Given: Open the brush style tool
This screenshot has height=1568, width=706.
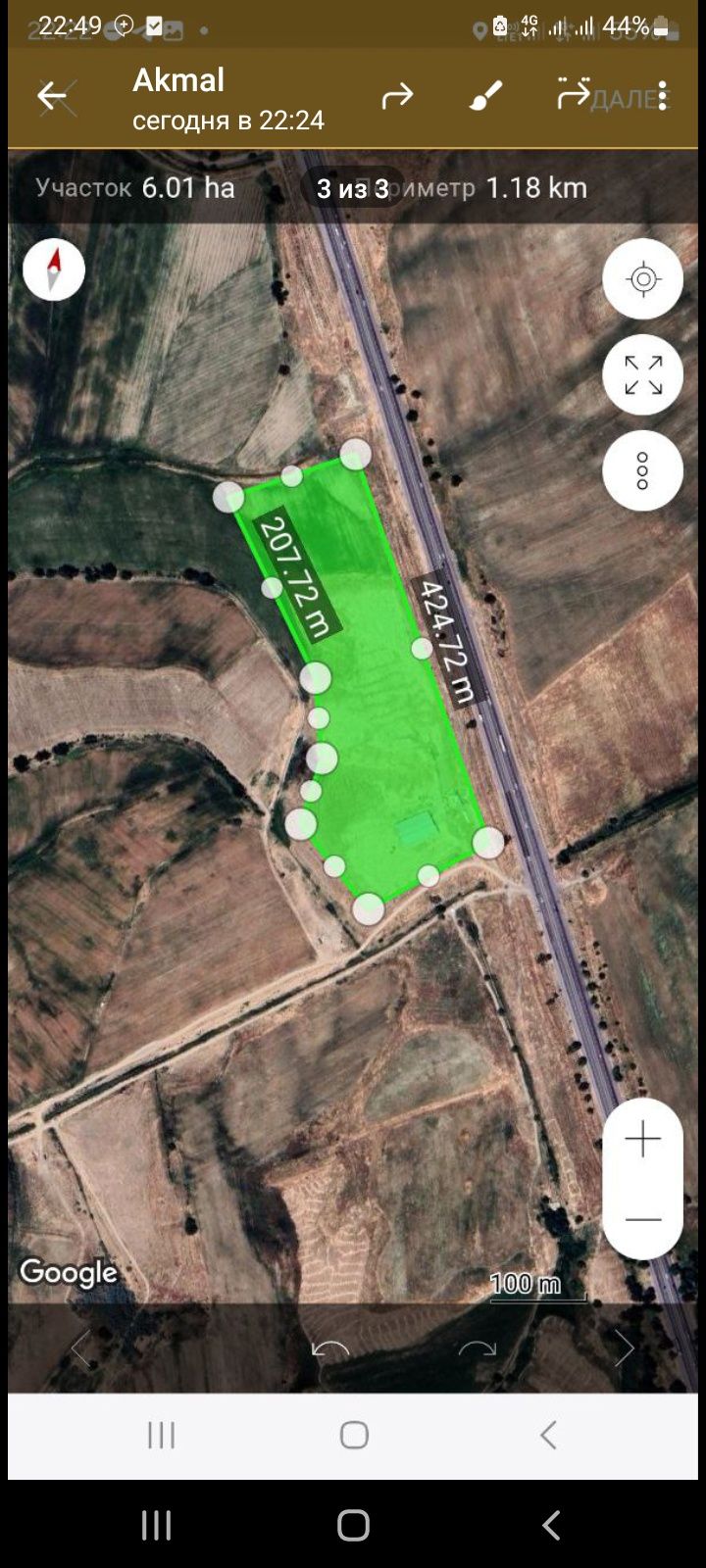Looking at the screenshot, I should tap(485, 96).
